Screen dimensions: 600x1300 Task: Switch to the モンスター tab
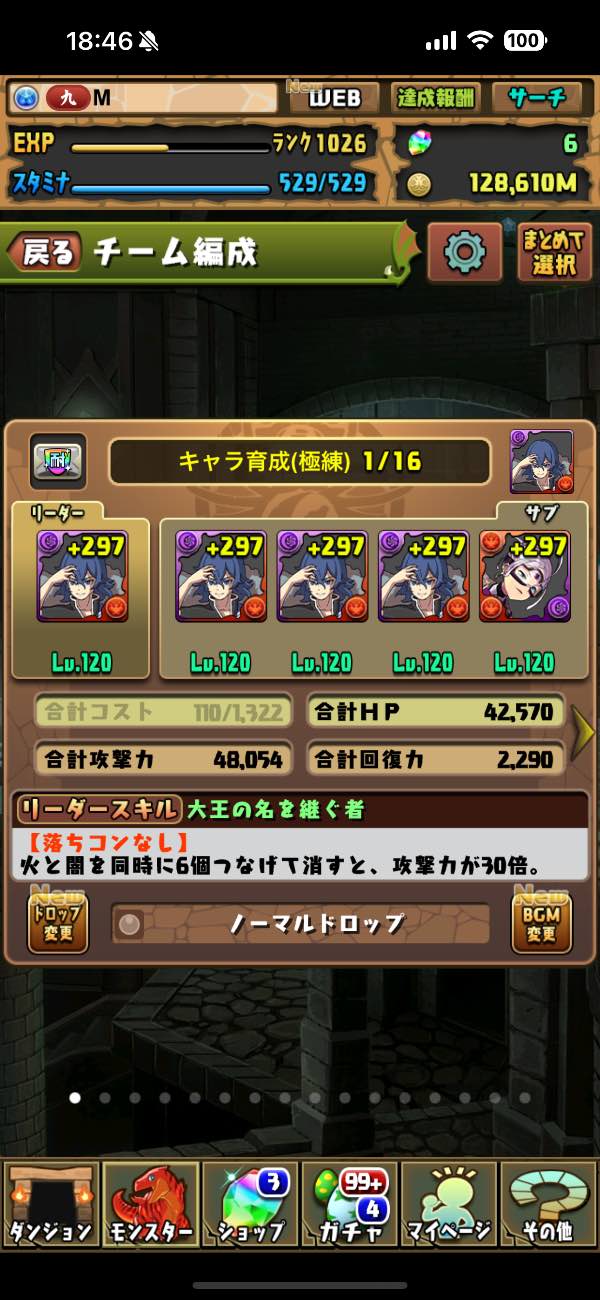150,1203
